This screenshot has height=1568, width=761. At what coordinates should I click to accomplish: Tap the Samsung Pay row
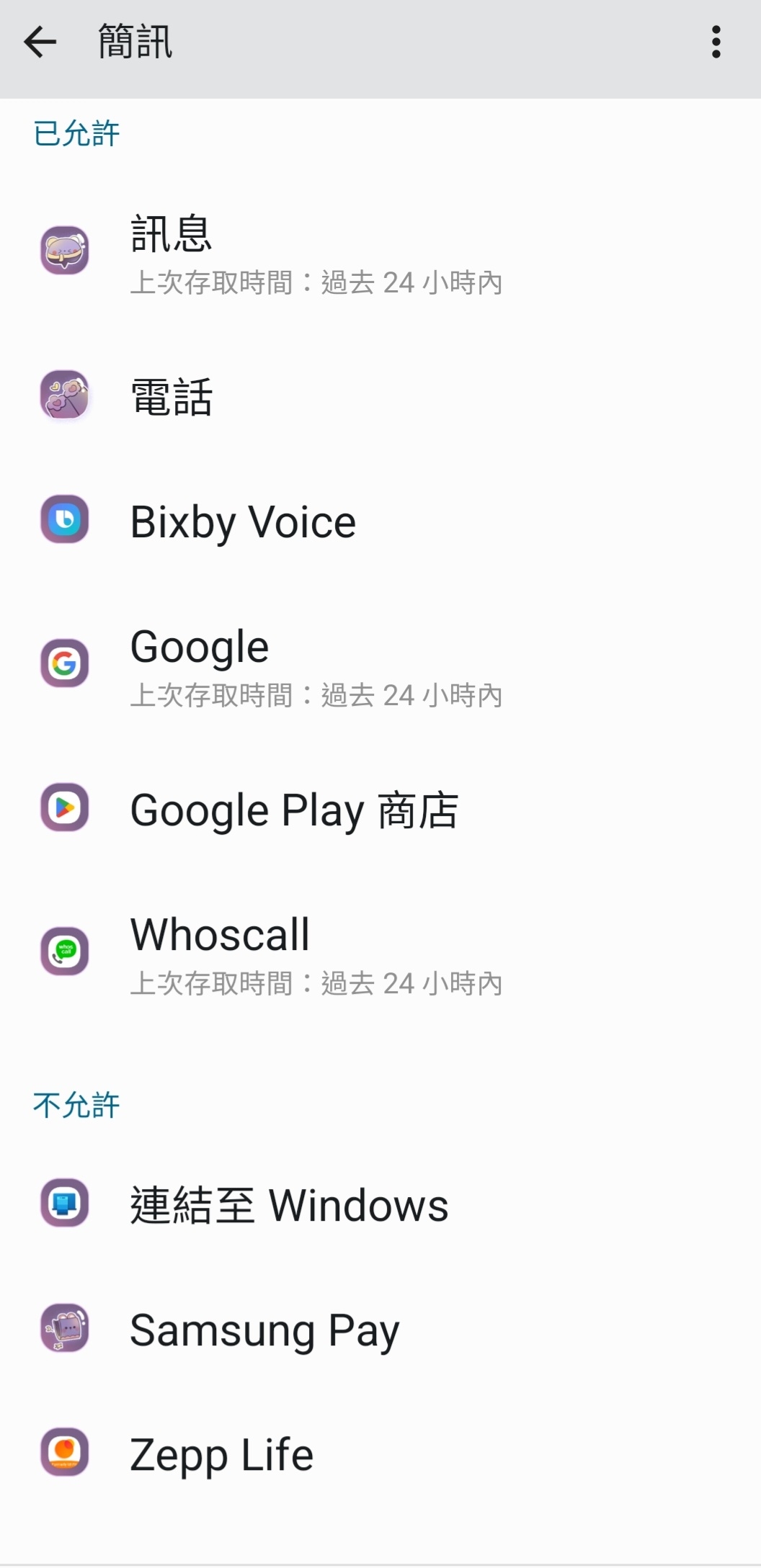click(264, 1330)
